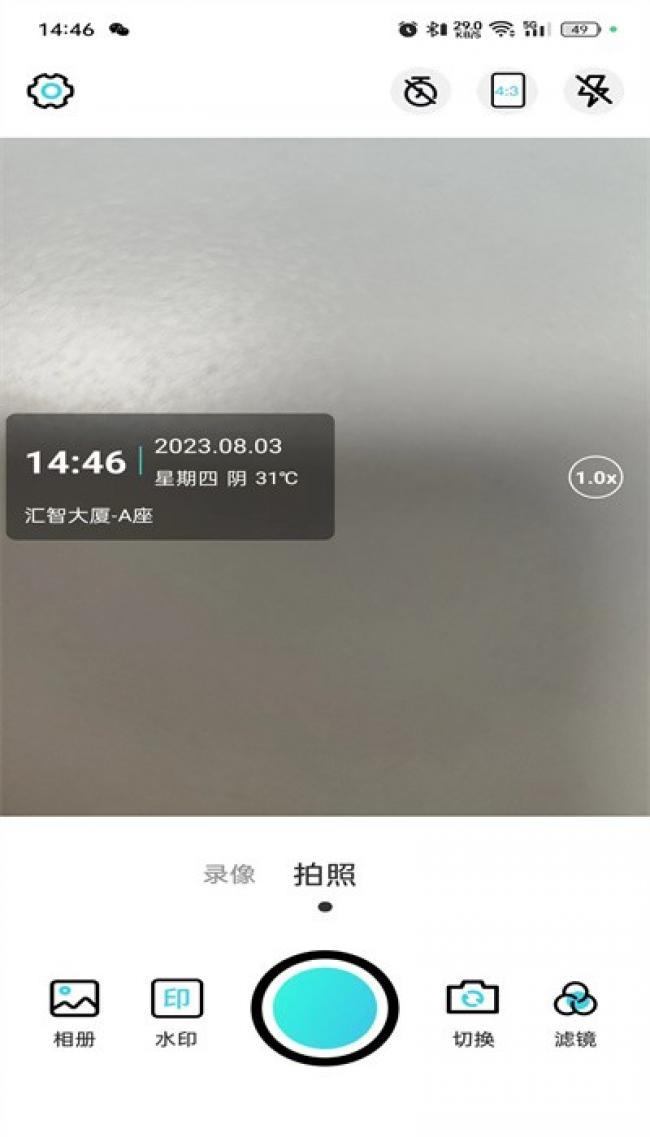Image resolution: width=650 pixels, height=1137 pixels.
Task: Open 水印 watermark options
Action: pyautogui.click(x=176, y=1012)
